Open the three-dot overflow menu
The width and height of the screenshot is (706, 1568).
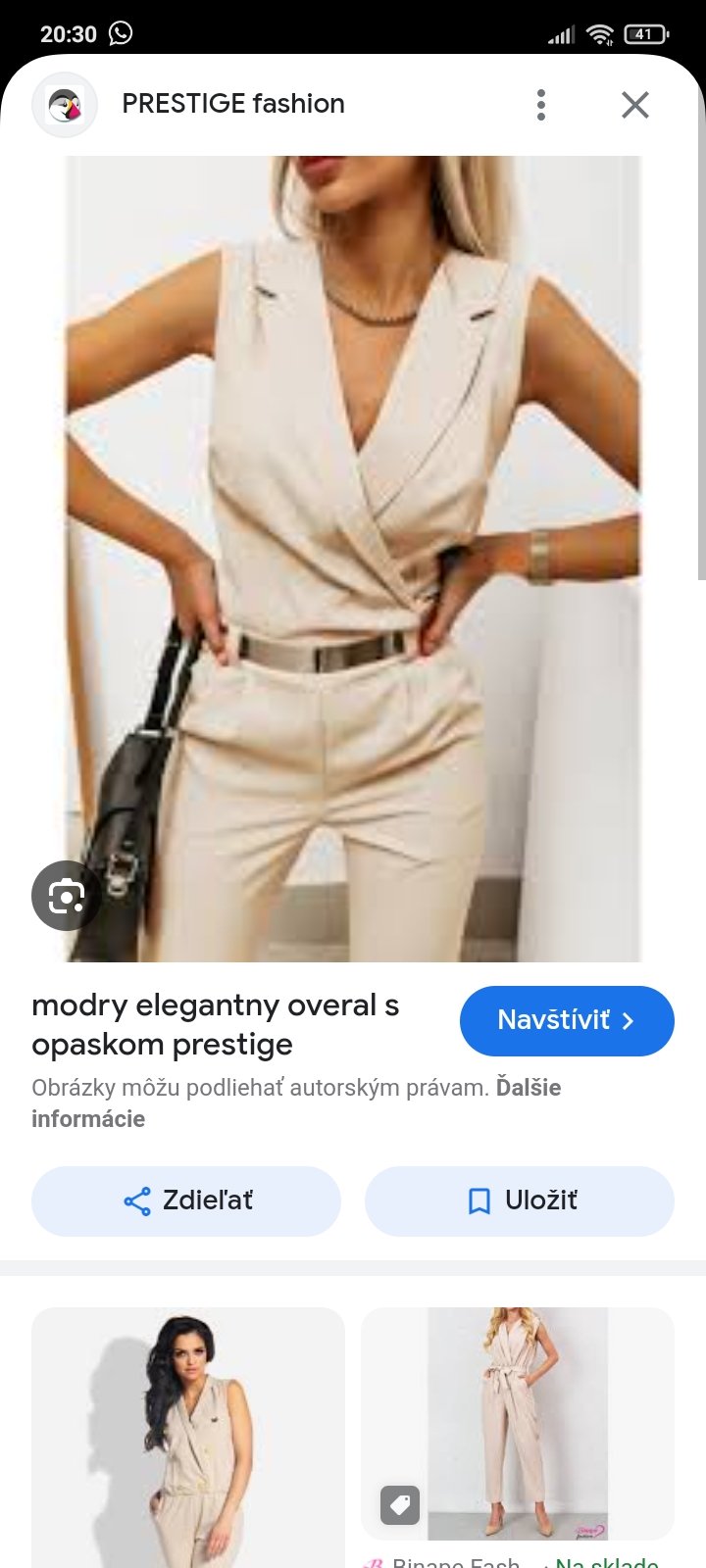point(541,105)
